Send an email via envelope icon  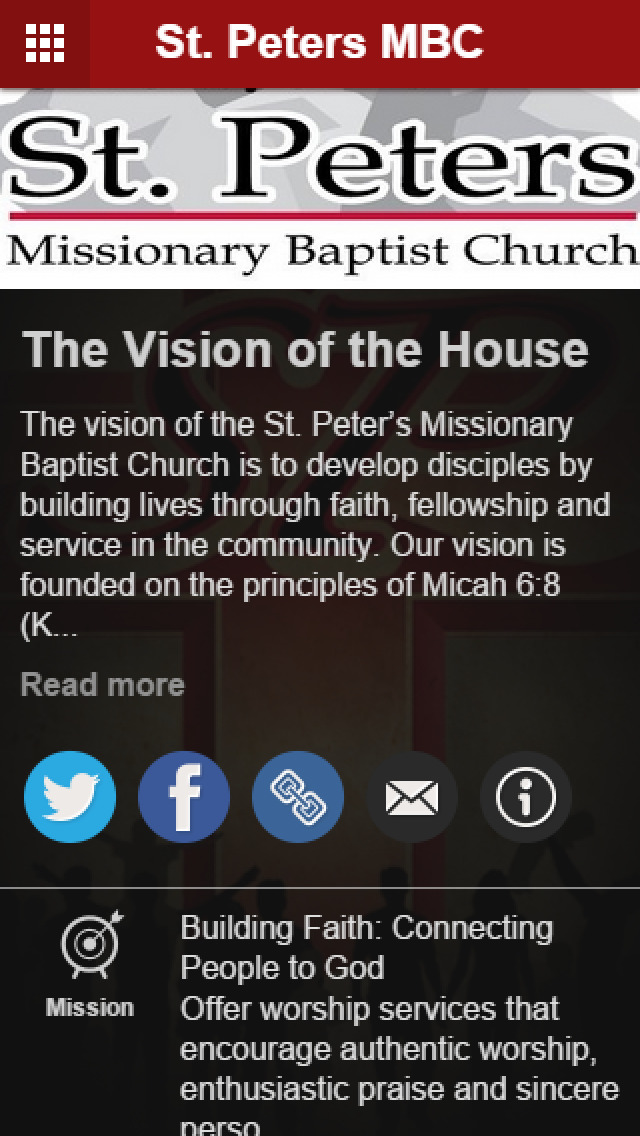tap(412, 796)
